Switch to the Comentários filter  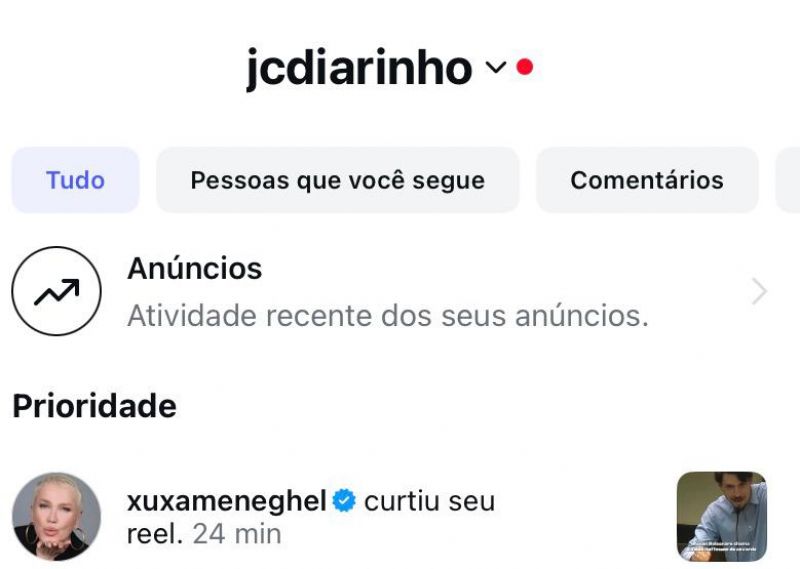coord(647,180)
